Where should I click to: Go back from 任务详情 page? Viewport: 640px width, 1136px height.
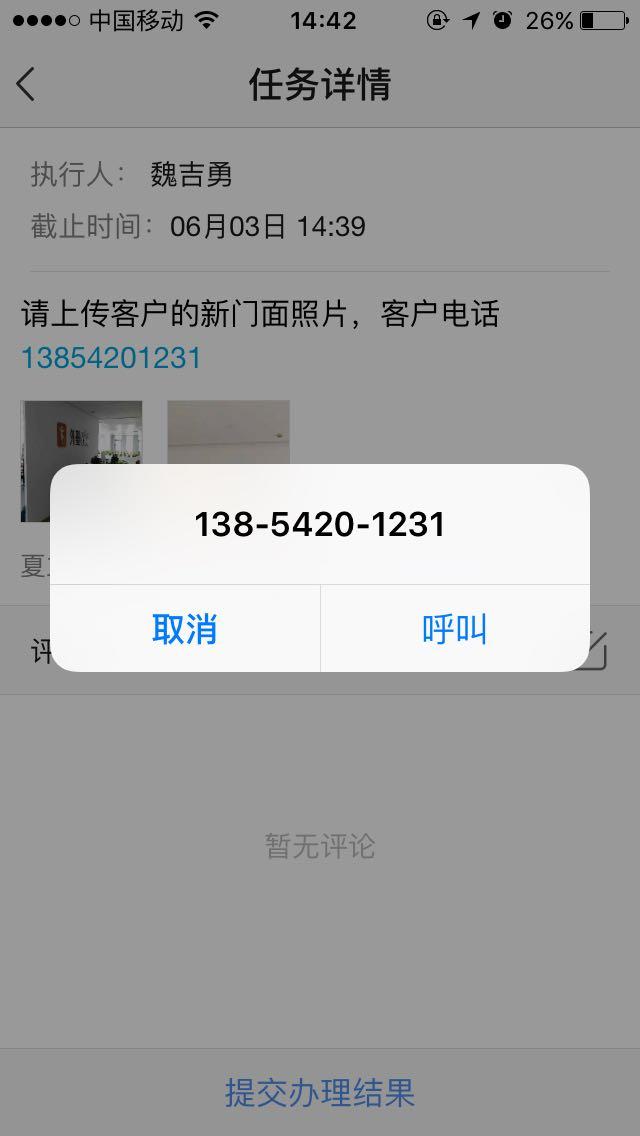click(27, 85)
